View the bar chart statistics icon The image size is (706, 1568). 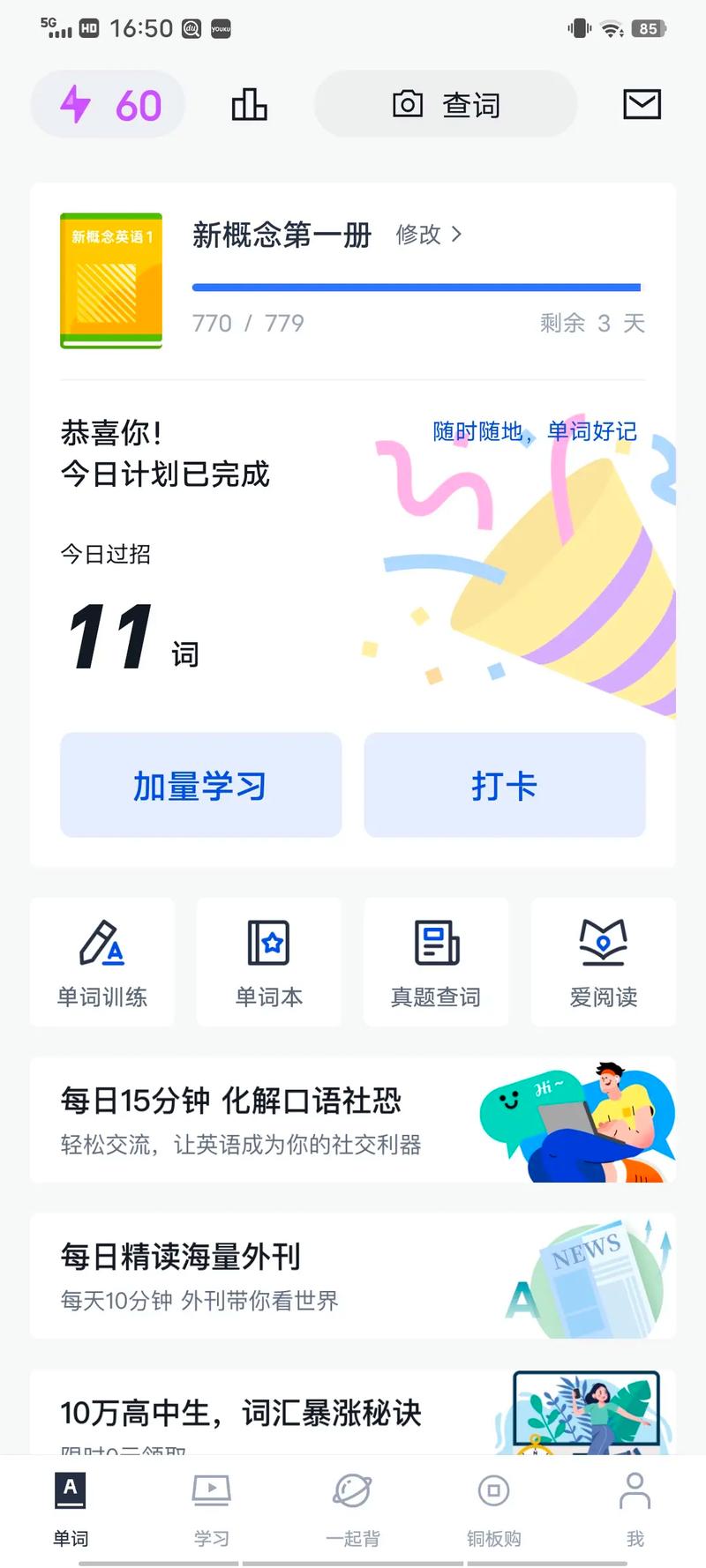pos(249,103)
